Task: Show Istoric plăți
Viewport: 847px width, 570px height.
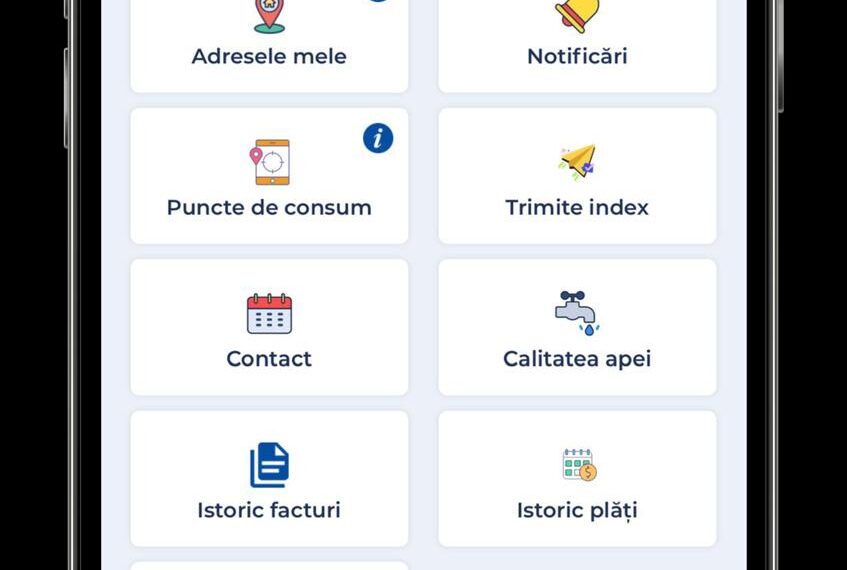Action: (x=577, y=481)
